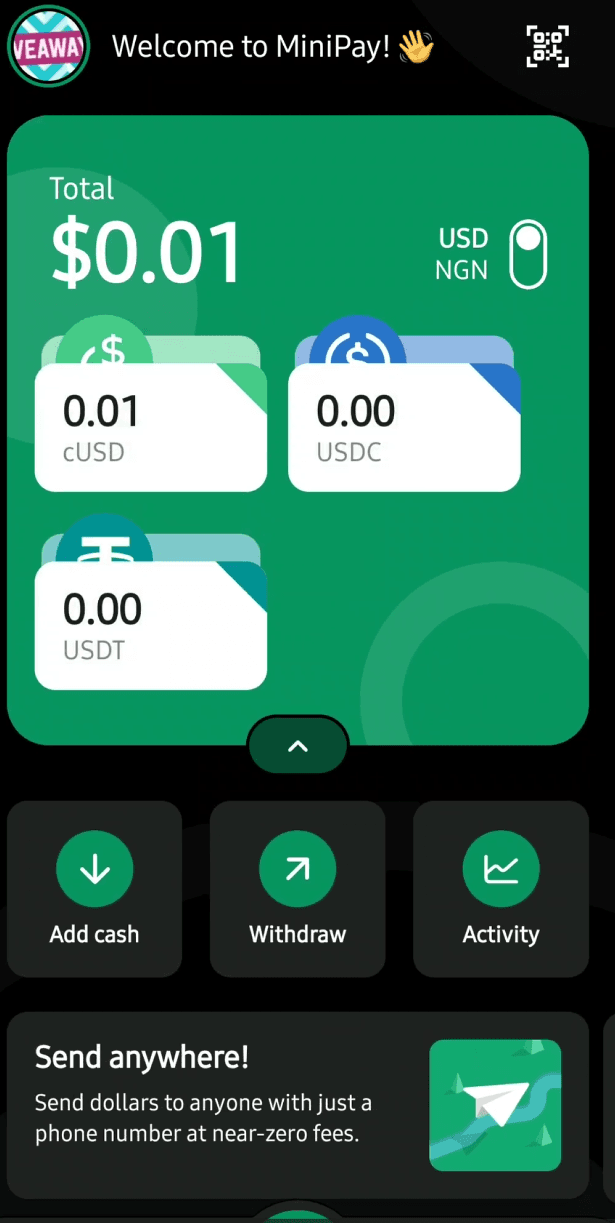Toggle currency between USD and NGN
This screenshot has width=615, height=1223.
coord(528,255)
